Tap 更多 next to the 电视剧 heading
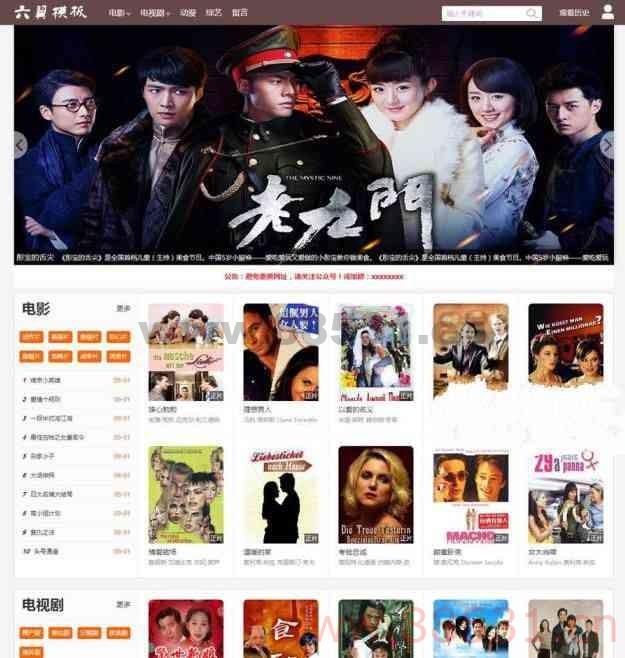Screen dimensions: 625x658 [x=123, y=604]
